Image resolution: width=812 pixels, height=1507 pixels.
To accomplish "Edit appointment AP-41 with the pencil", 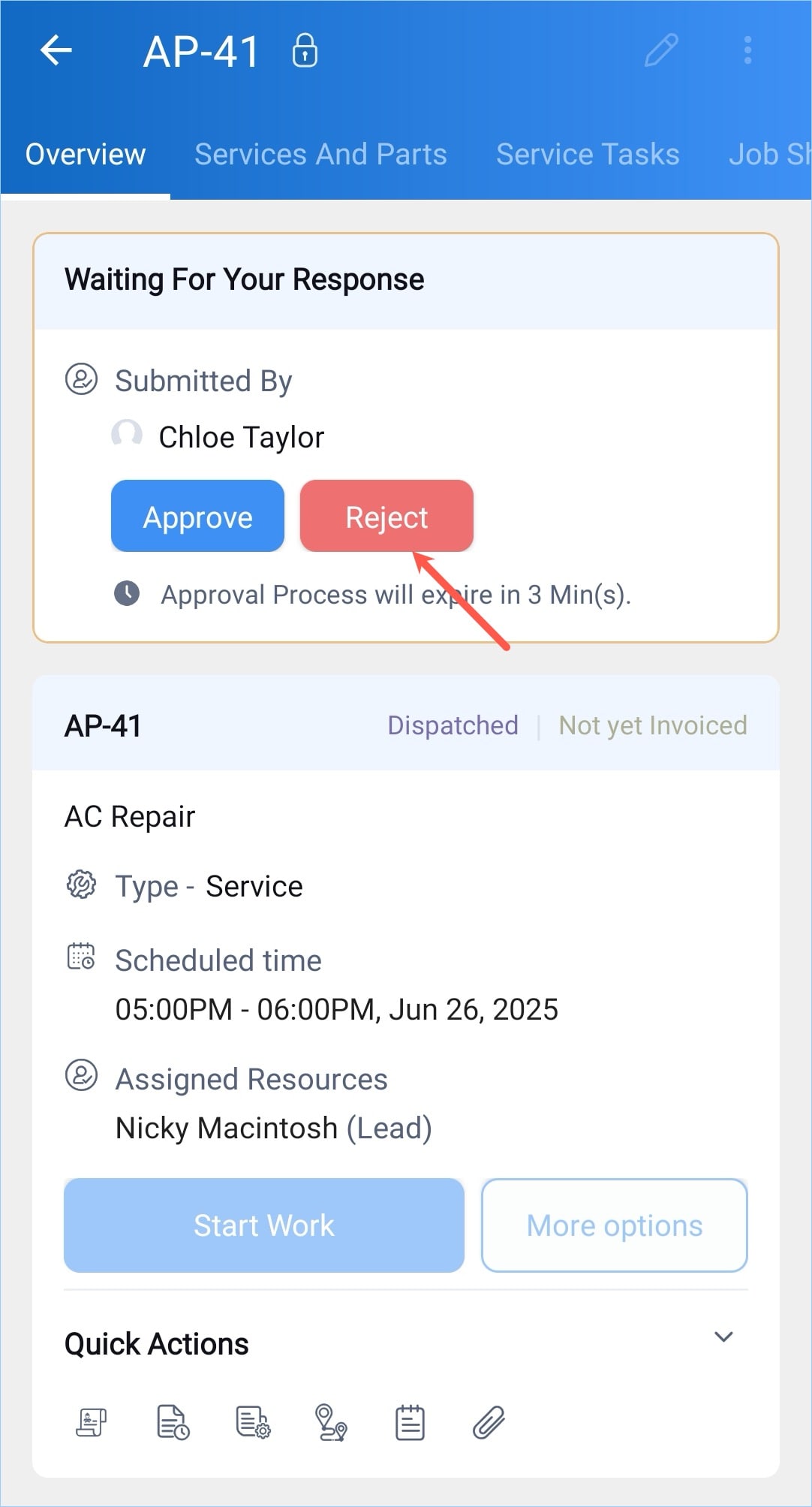I will [x=661, y=51].
